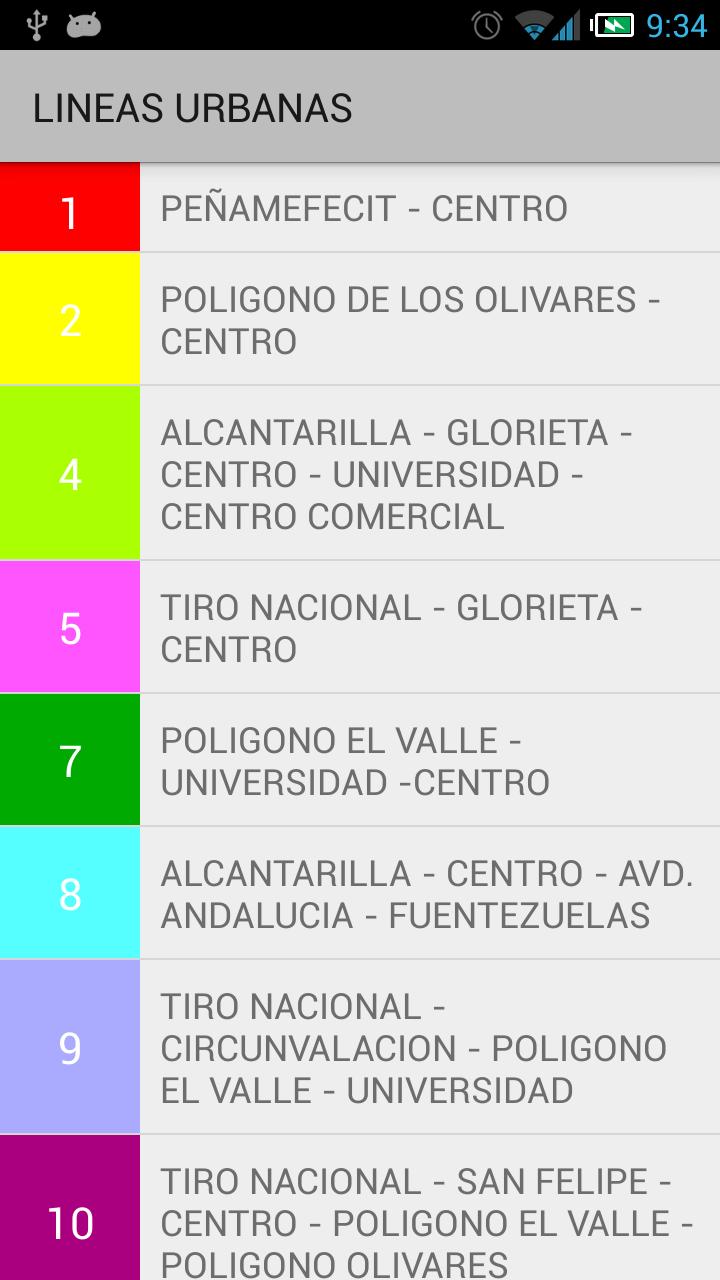Tap the purple badge of line 10
Image resolution: width=720 pixels, height=1280 pixels.
[70, 1222]
